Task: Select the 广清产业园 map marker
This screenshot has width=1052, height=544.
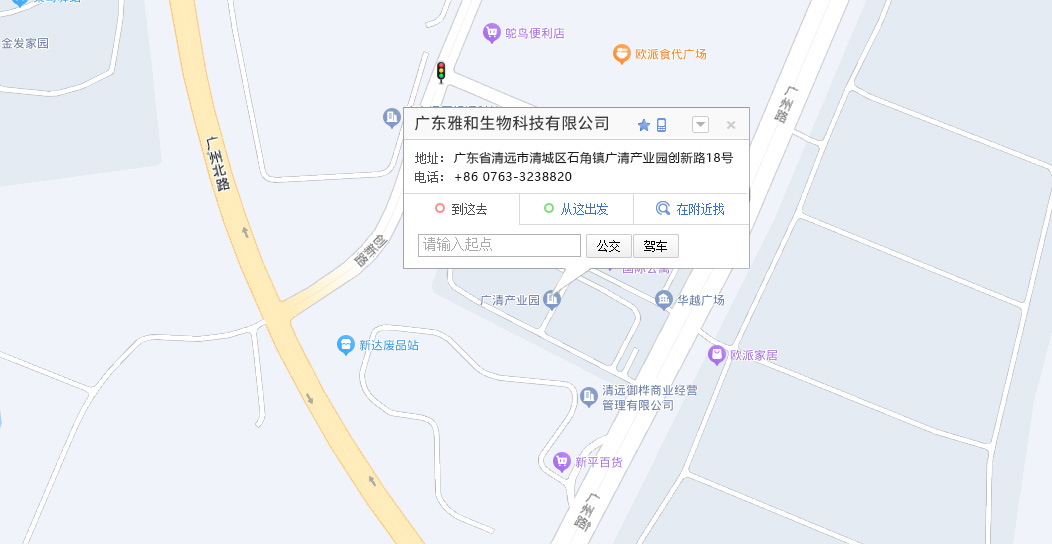Action: click(552, 299)
